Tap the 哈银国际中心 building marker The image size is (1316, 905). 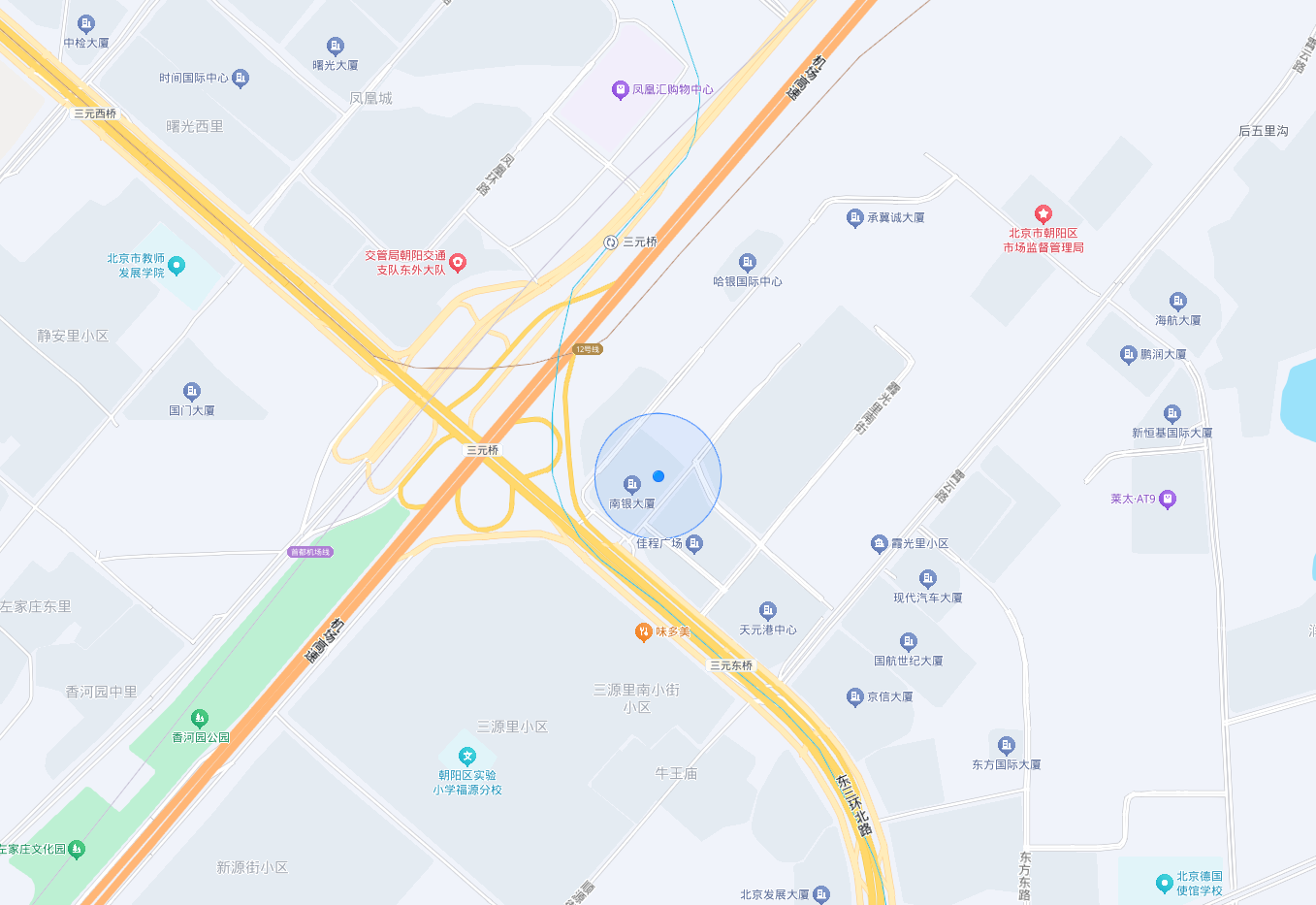click(x=748, y=263)
